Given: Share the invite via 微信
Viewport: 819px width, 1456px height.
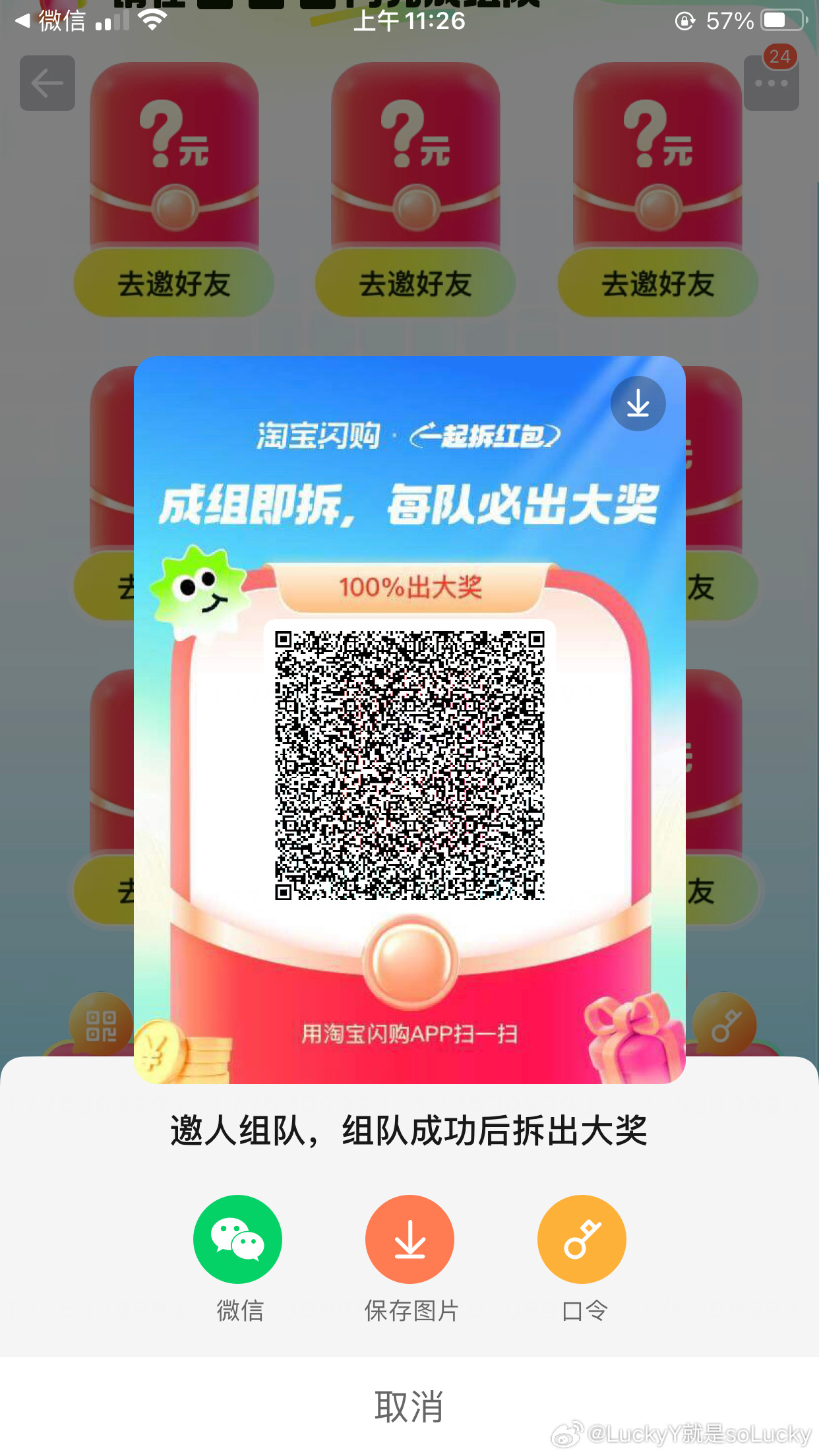Looking at the screenshot, I should [x=237, y=1240].
